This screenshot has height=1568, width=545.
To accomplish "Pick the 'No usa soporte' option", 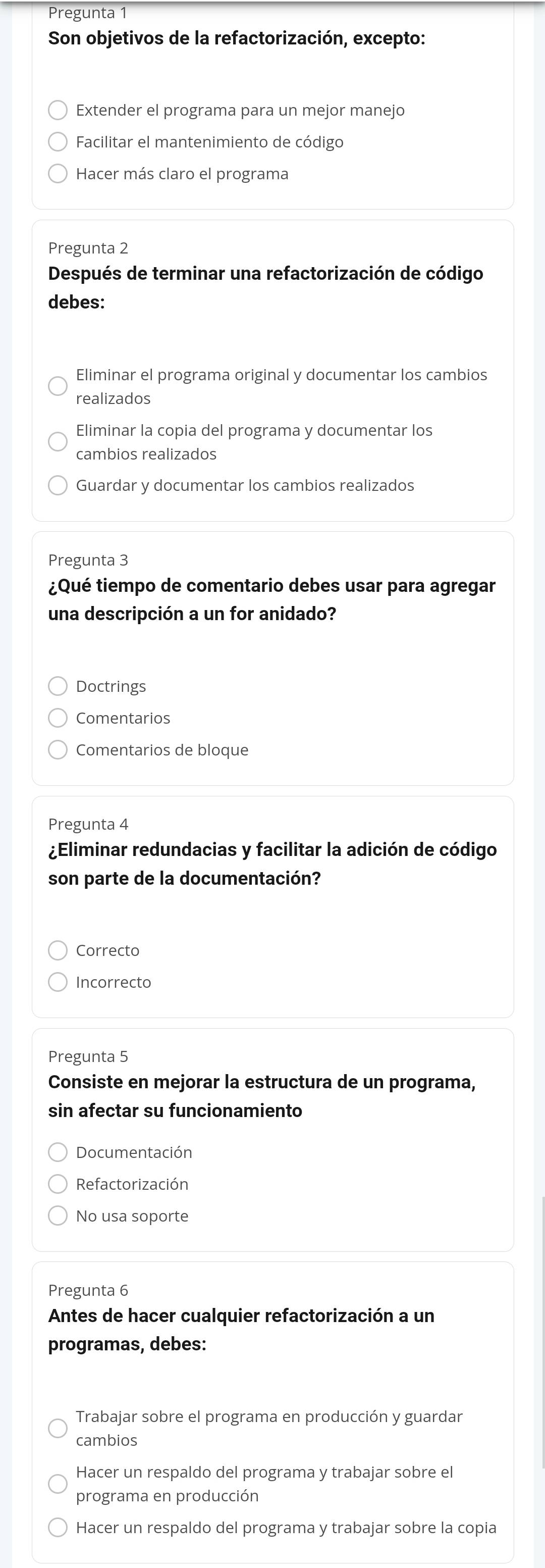I will pyautogui.click(x=58, y=1216).
